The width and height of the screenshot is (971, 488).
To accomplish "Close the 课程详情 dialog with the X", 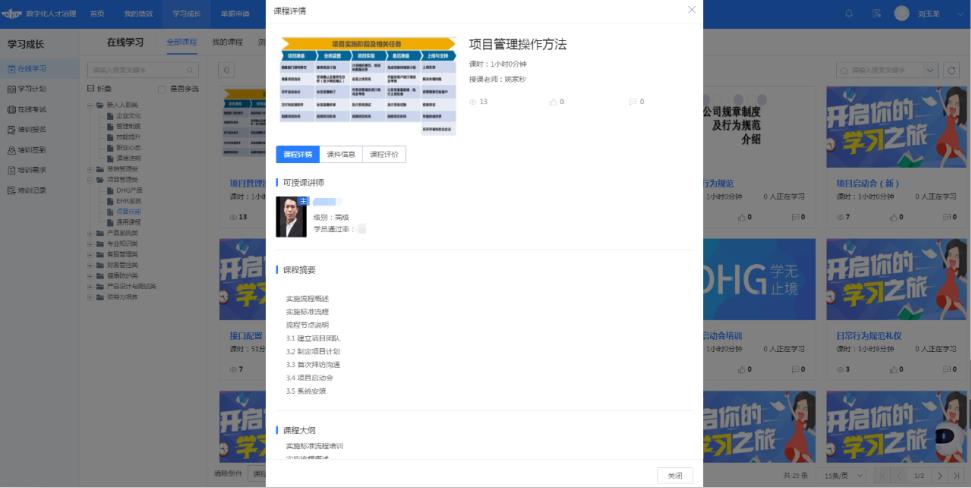I will point(691,10).
